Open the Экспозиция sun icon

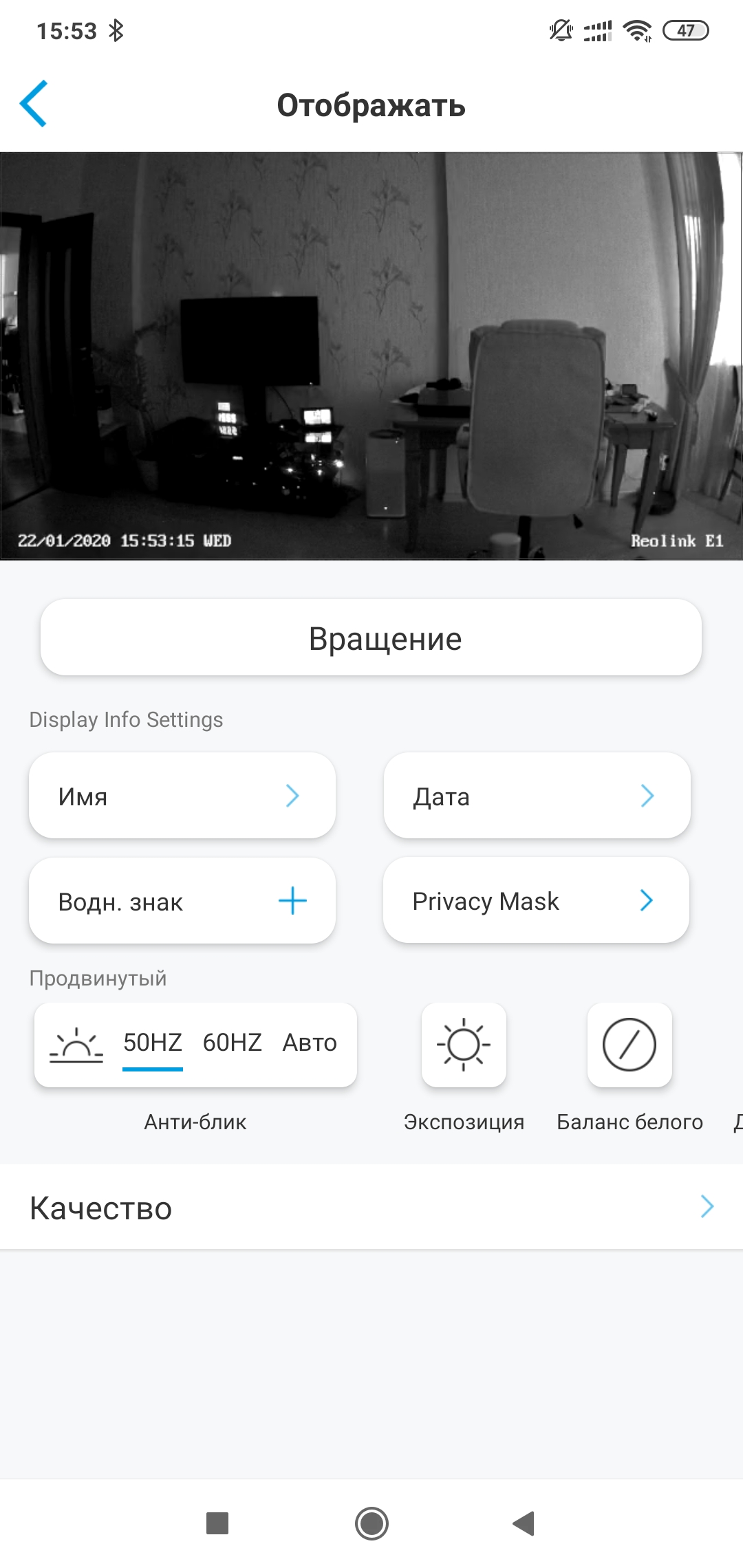(464, 1045)
